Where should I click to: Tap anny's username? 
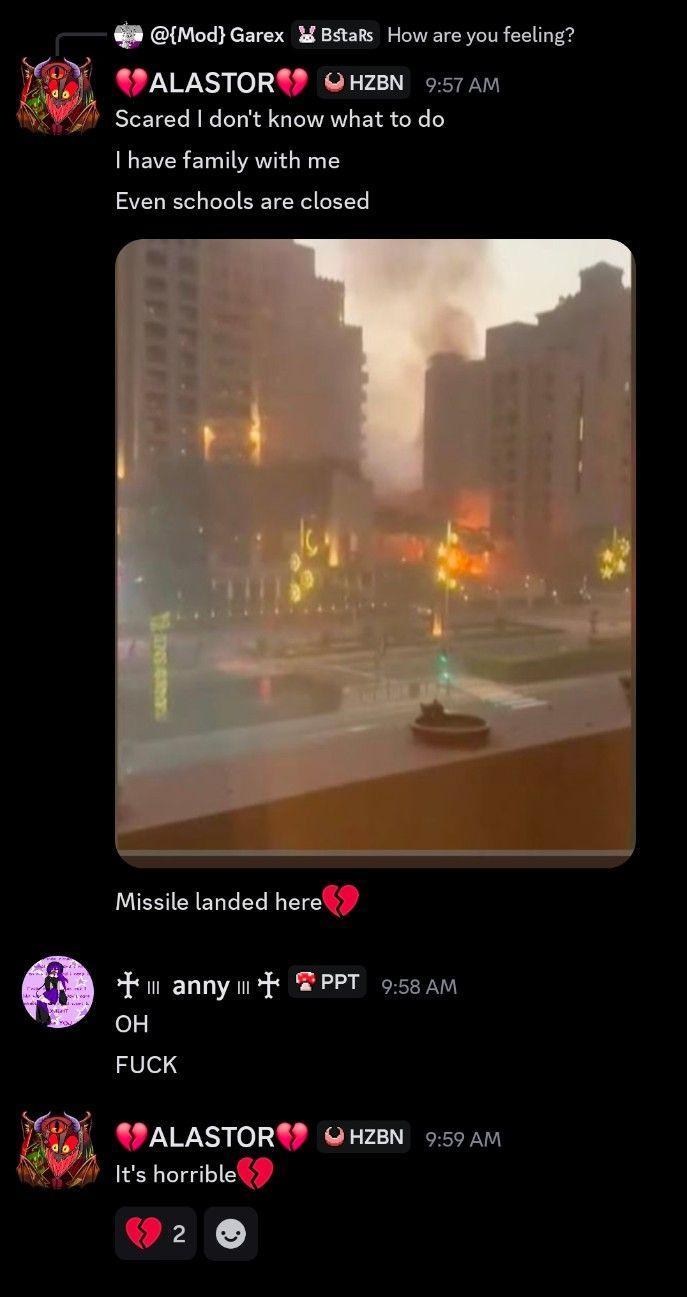click(200, 986)
